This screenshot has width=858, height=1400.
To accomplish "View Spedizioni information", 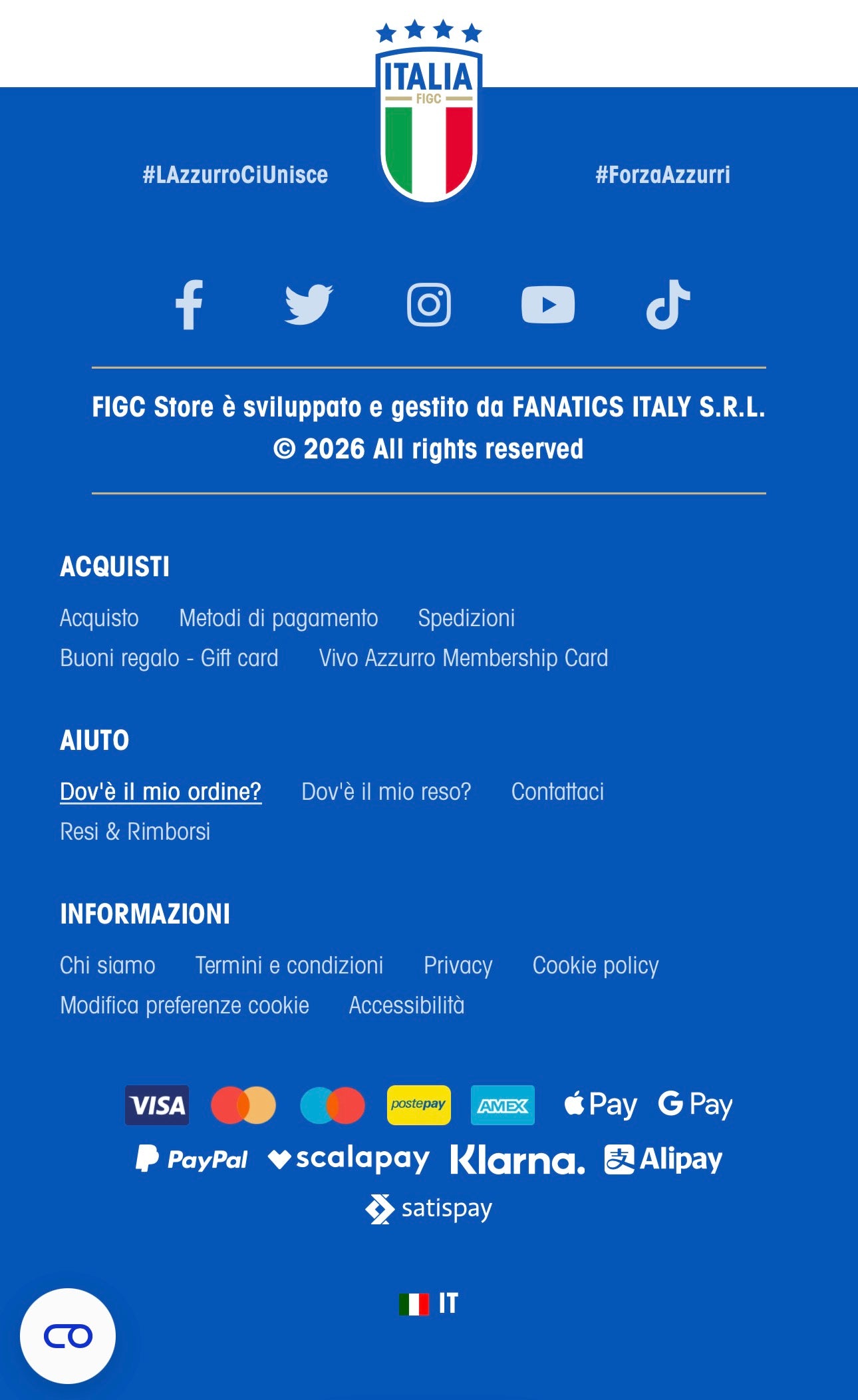I will coord(466,618).
